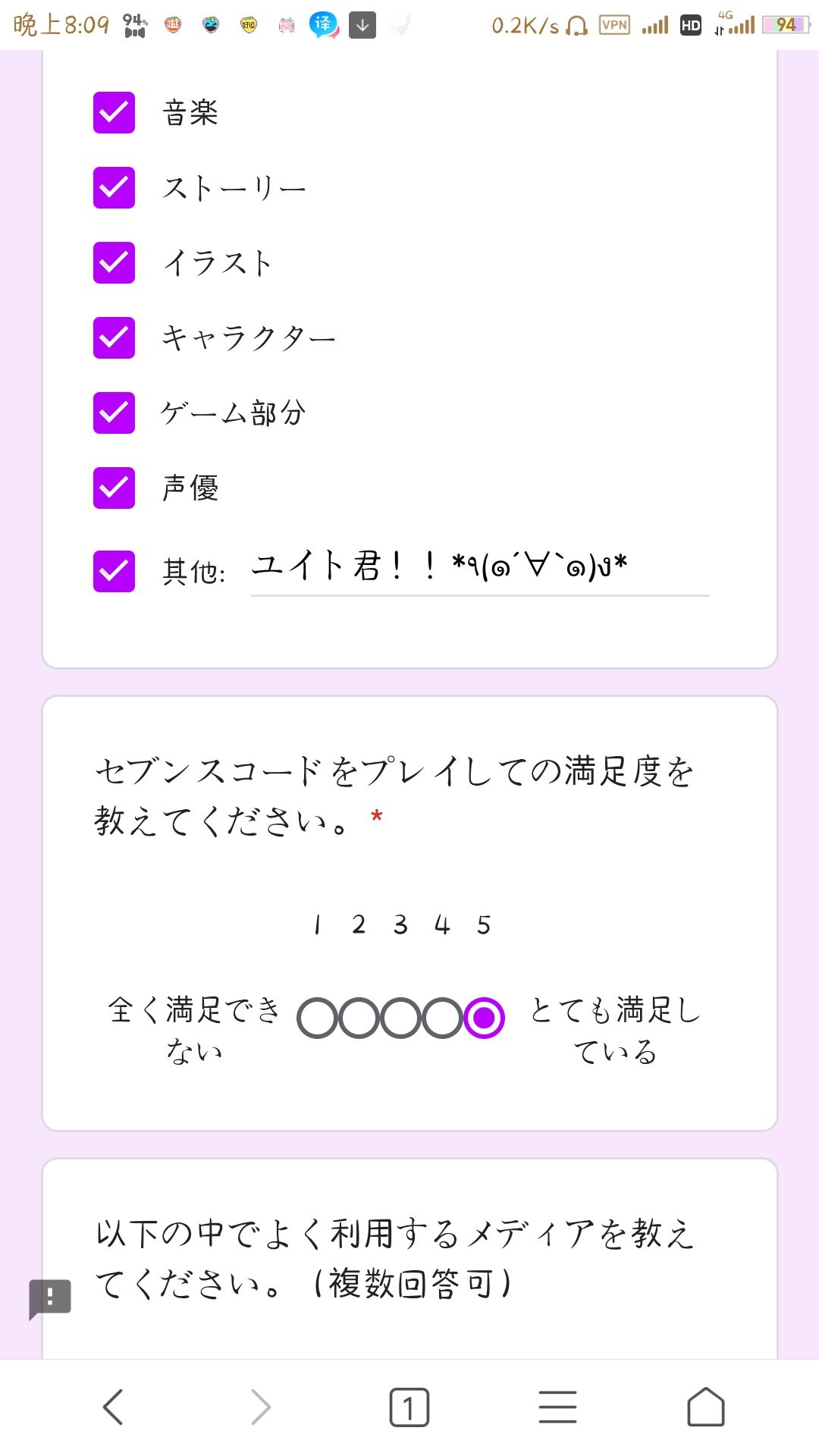
Task: Set satisfaction rating to 4
Action: [x=442, y=1018]
